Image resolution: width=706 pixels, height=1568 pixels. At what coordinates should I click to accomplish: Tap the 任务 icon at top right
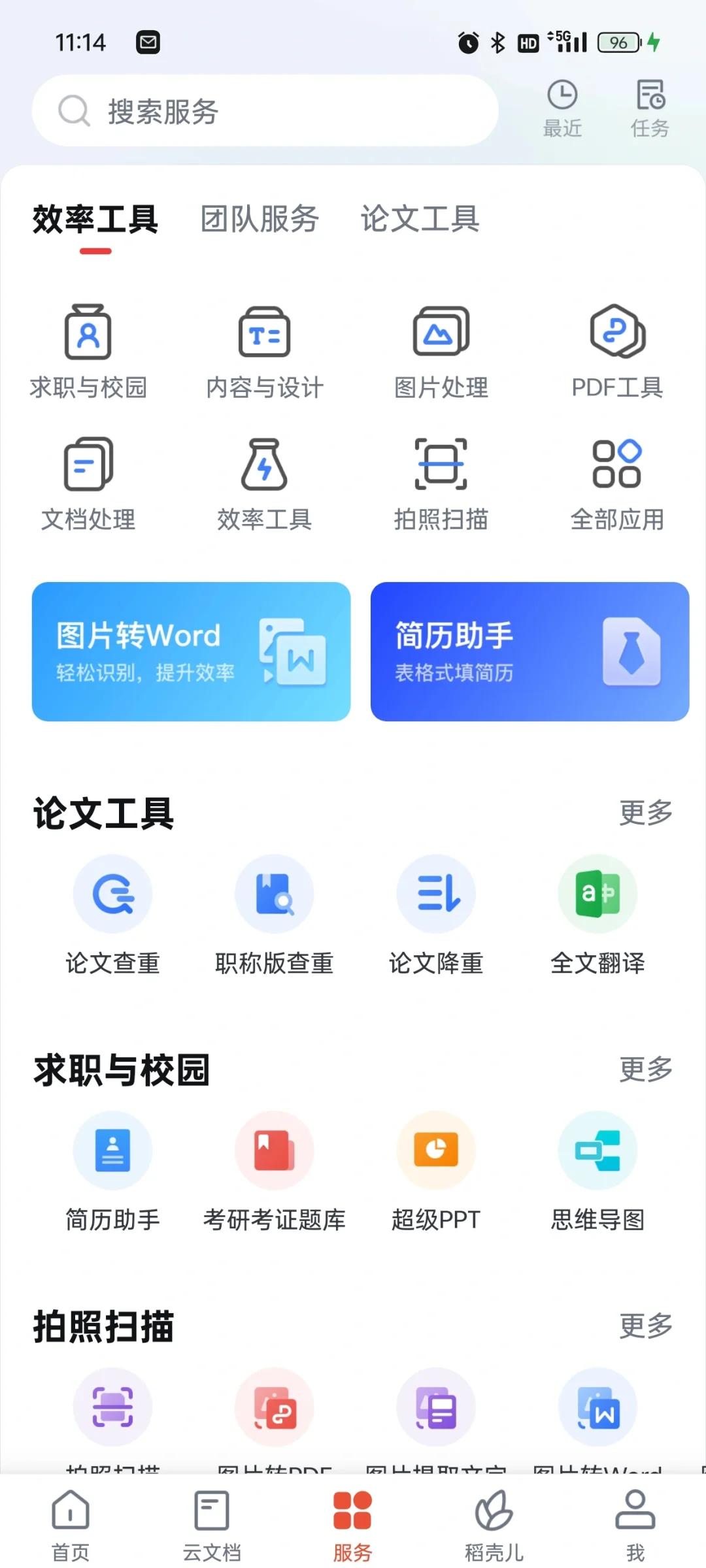pyautogui.click(x=649, y=108)
